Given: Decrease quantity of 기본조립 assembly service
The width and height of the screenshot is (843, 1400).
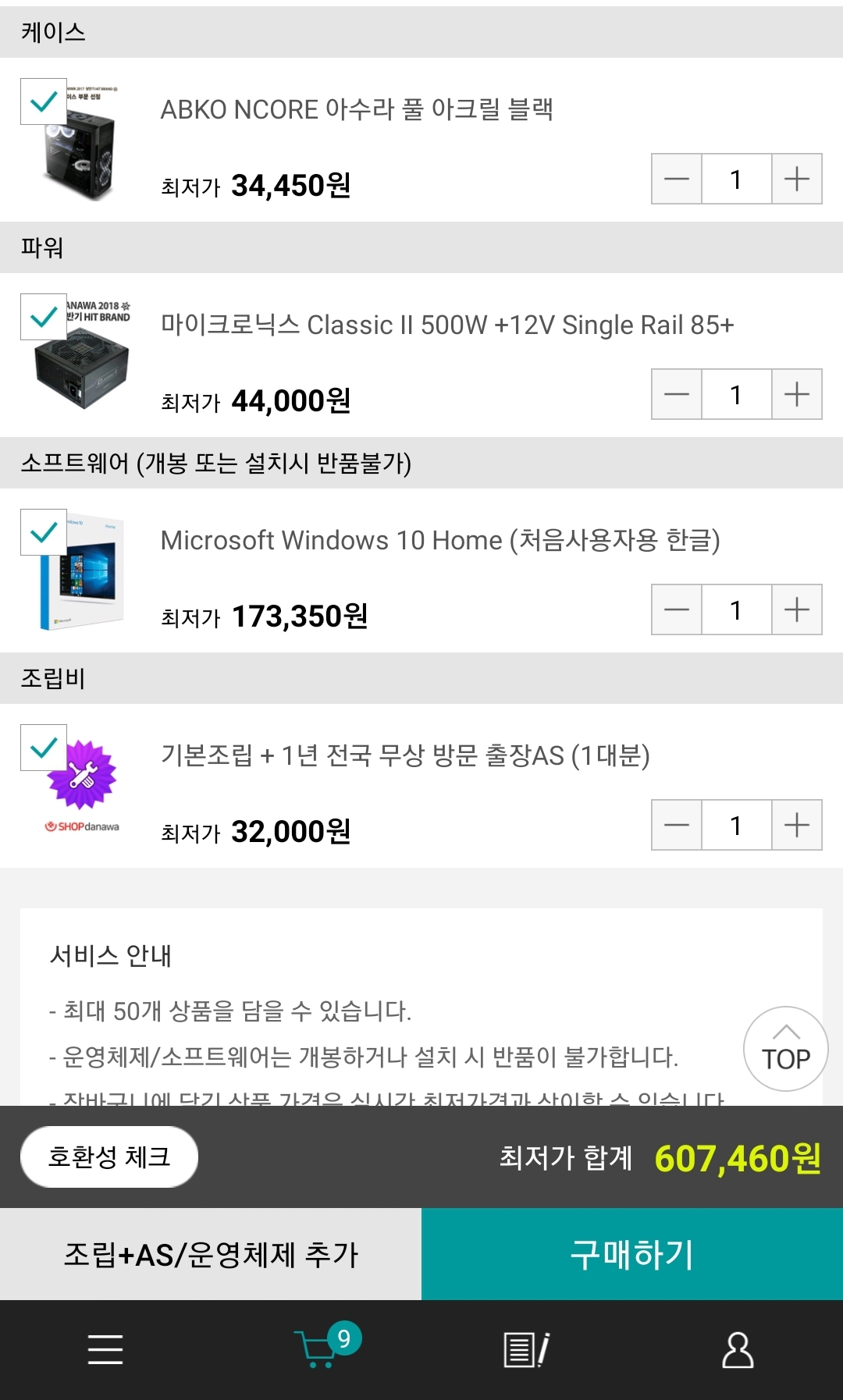Looking at the screenshot, I should [677, 825].
